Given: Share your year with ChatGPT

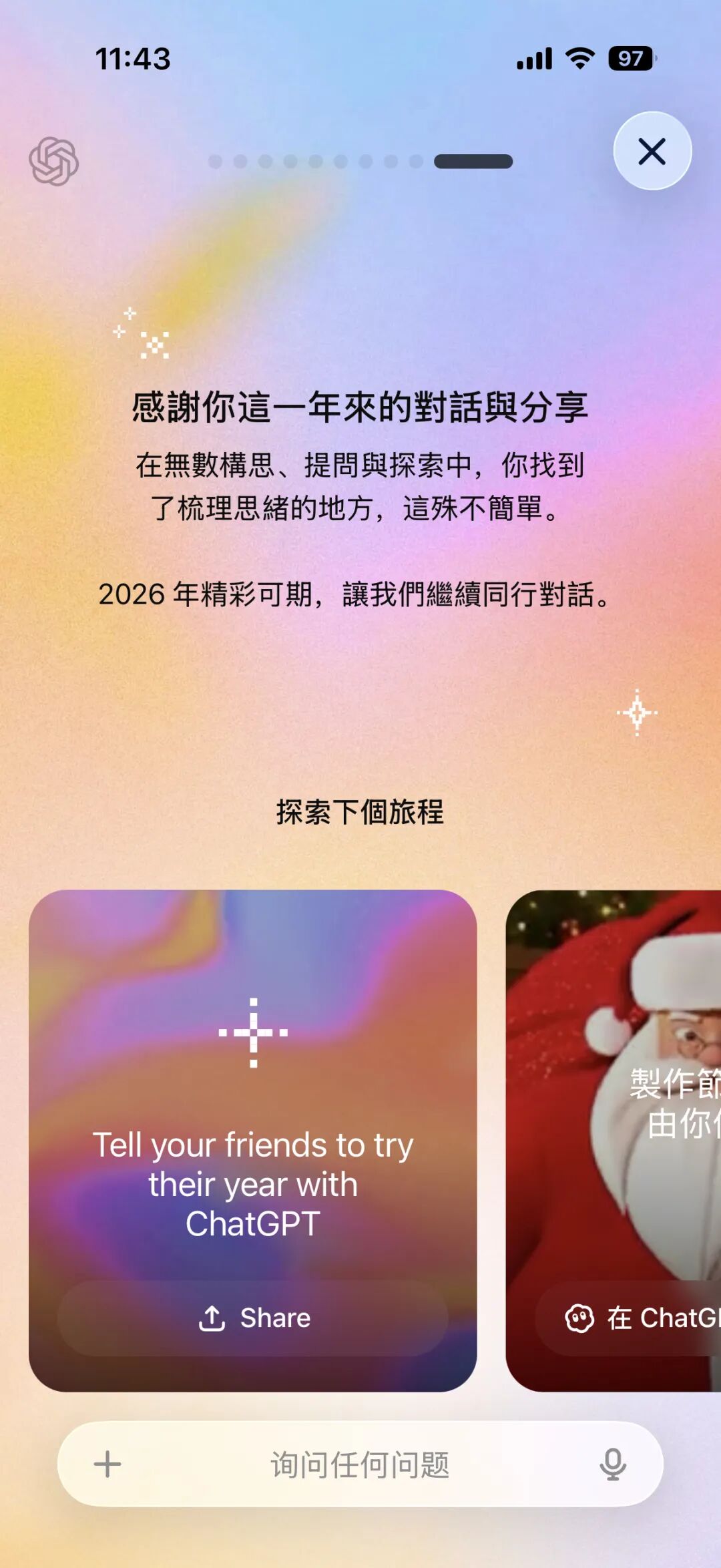Looking at the screenshot, I should click(253, 1318).
